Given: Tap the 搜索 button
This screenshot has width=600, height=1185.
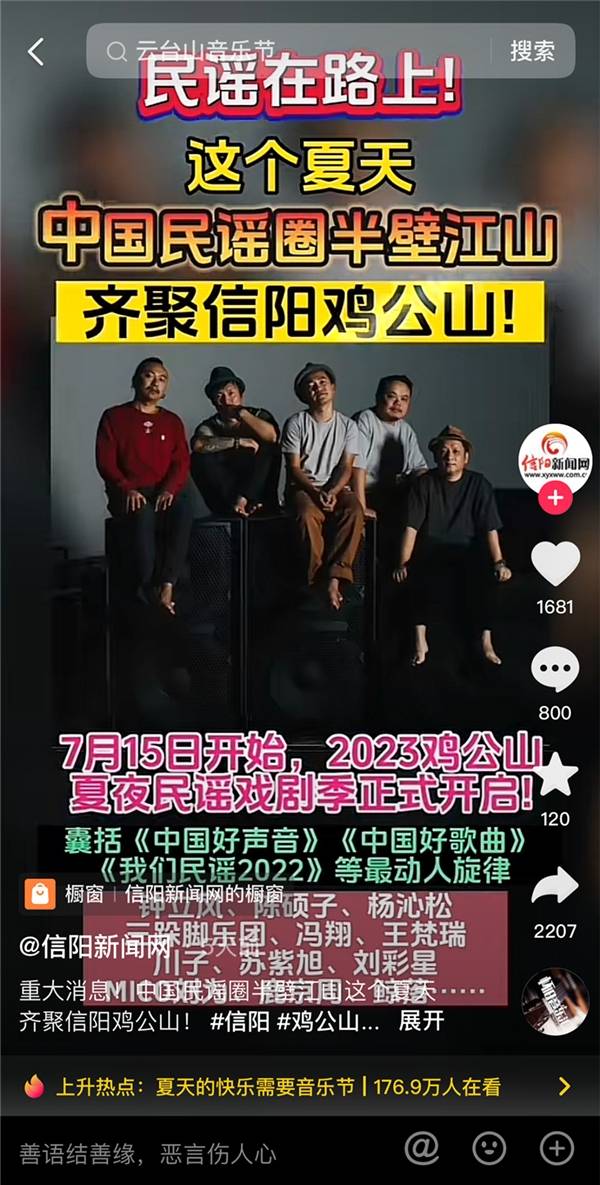Looking at the screenshot, I should [x=532, y=51].
